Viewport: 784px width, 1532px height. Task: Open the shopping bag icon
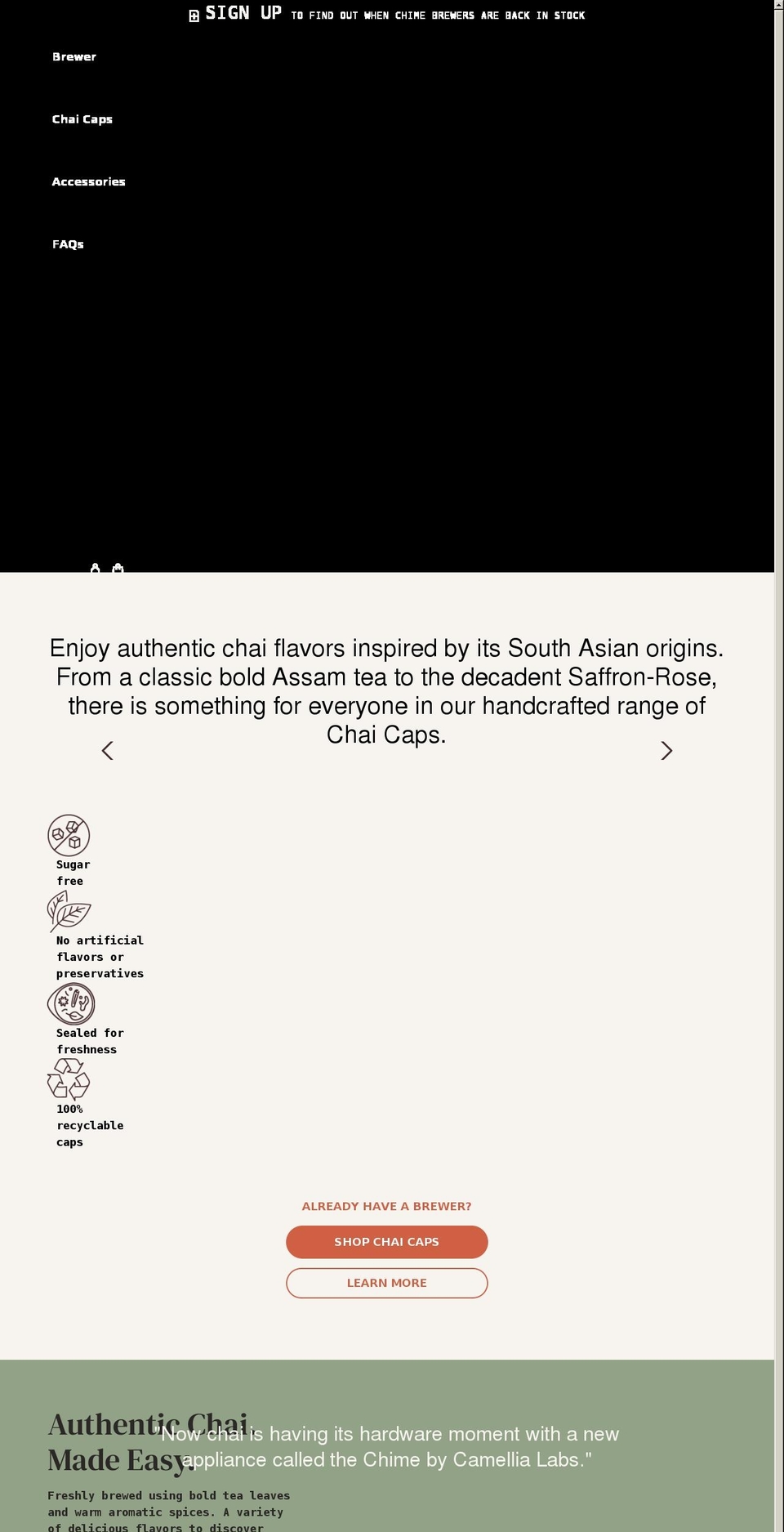click(x=118, y=567)
